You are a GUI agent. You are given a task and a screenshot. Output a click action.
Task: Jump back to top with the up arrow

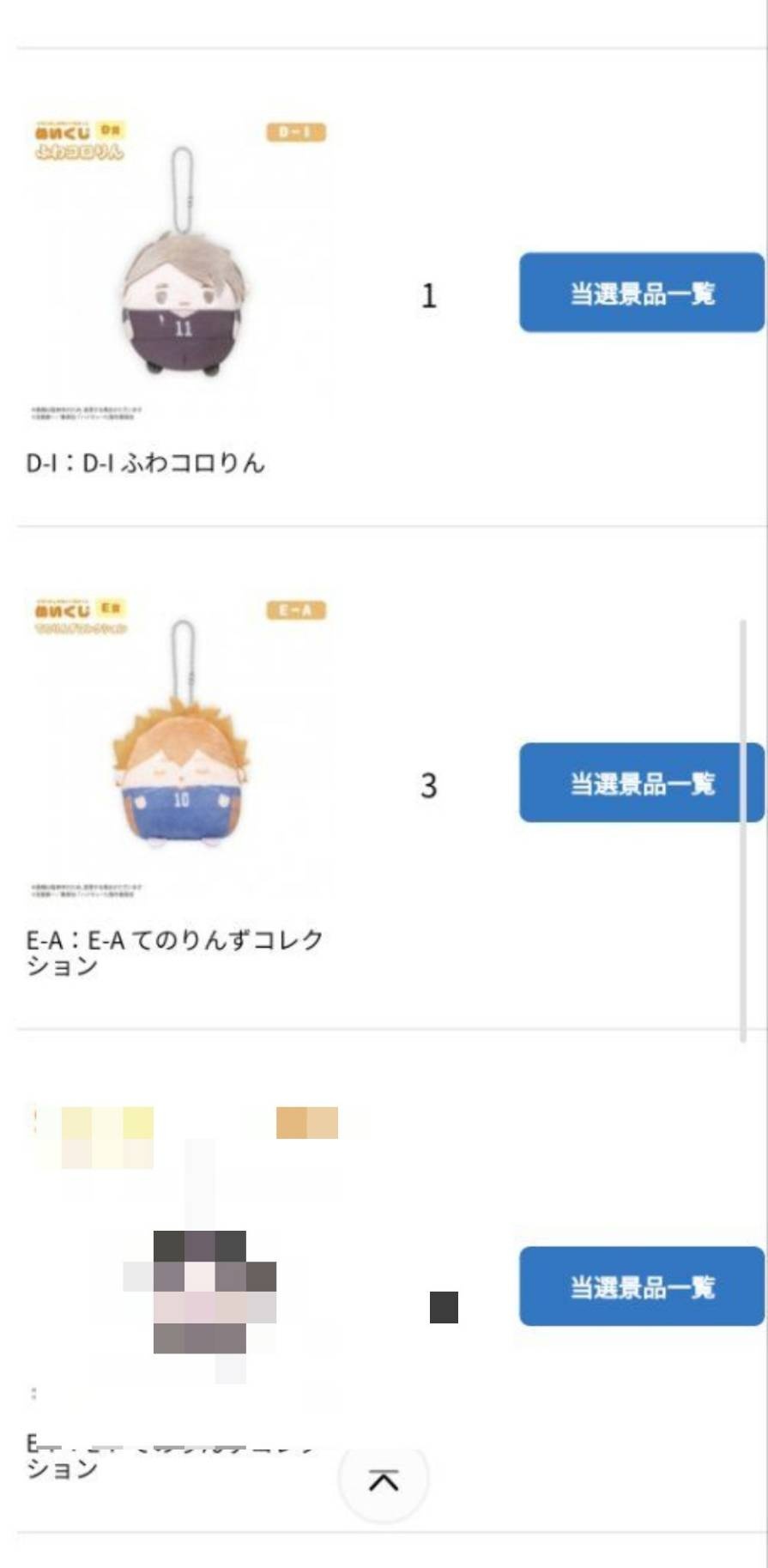[x=384, y=1480]
